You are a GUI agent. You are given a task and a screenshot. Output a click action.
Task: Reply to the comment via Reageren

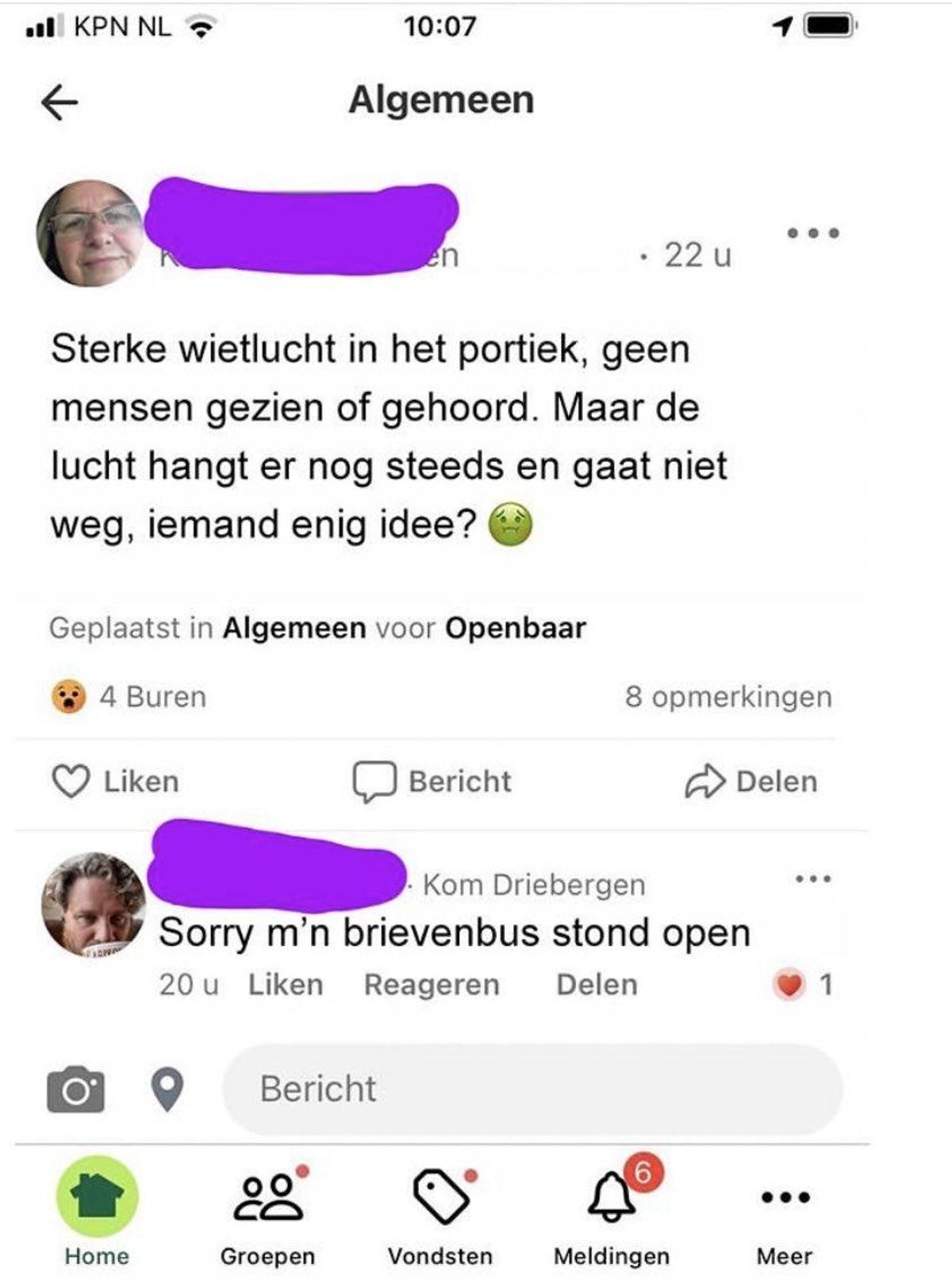[x=432, y=984]
